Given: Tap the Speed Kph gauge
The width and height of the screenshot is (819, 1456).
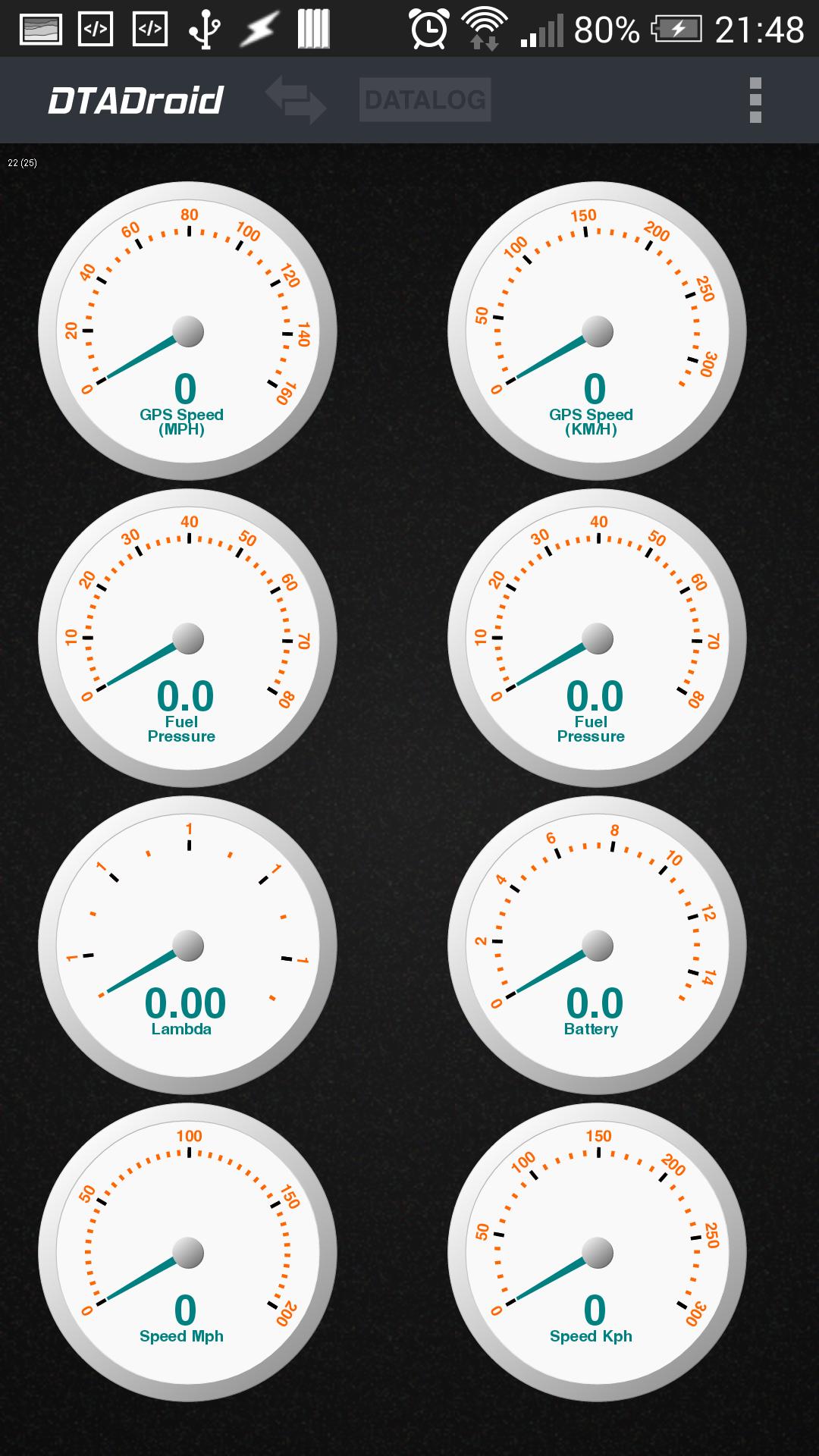Looking at the screenshot, I should pyautogui.click(x=598, y=1251).
